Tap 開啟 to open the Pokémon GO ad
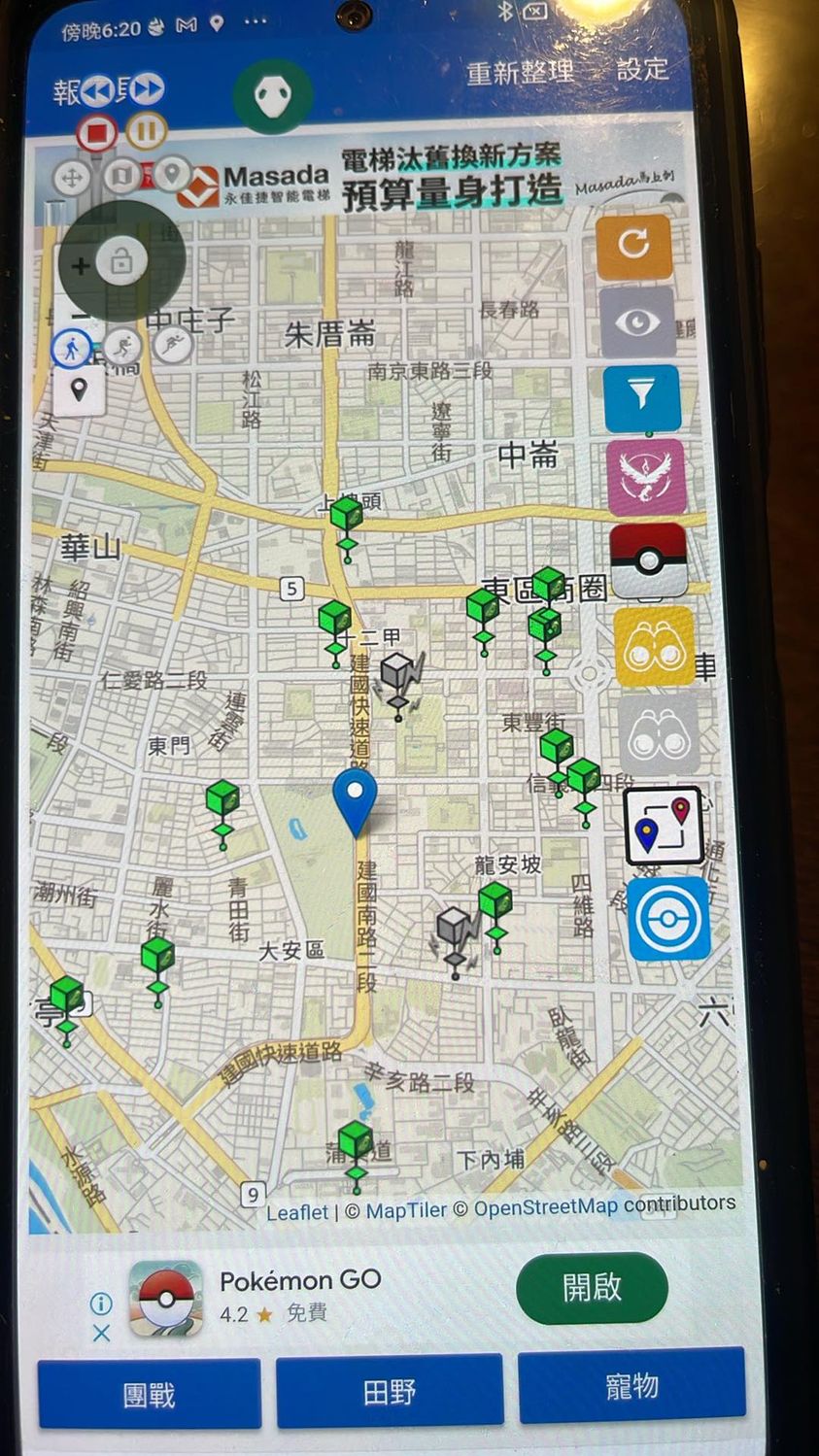 click(591, 1288)
